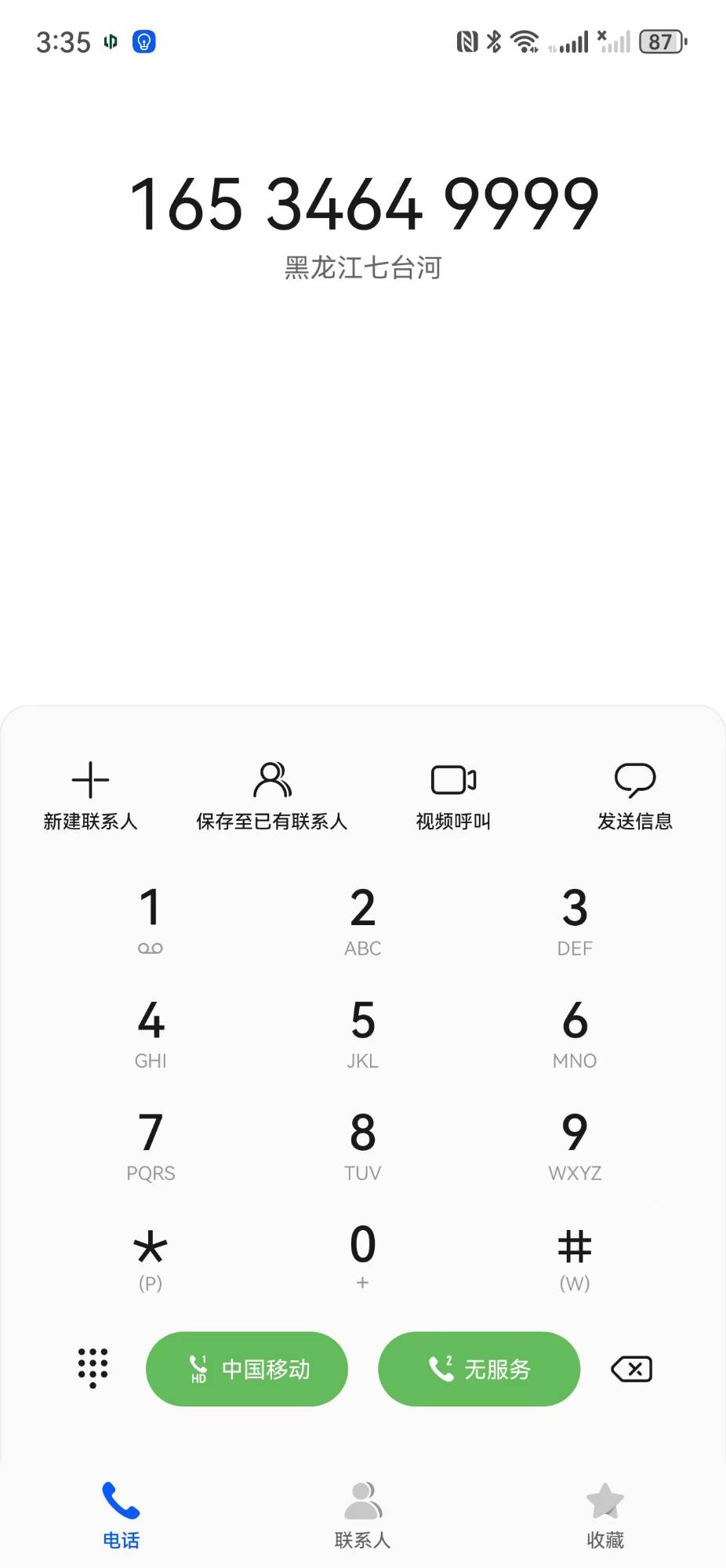The image size is (726, 1568).
Task: Switch to the 联系人 tab
Action: pos(363,1515)
